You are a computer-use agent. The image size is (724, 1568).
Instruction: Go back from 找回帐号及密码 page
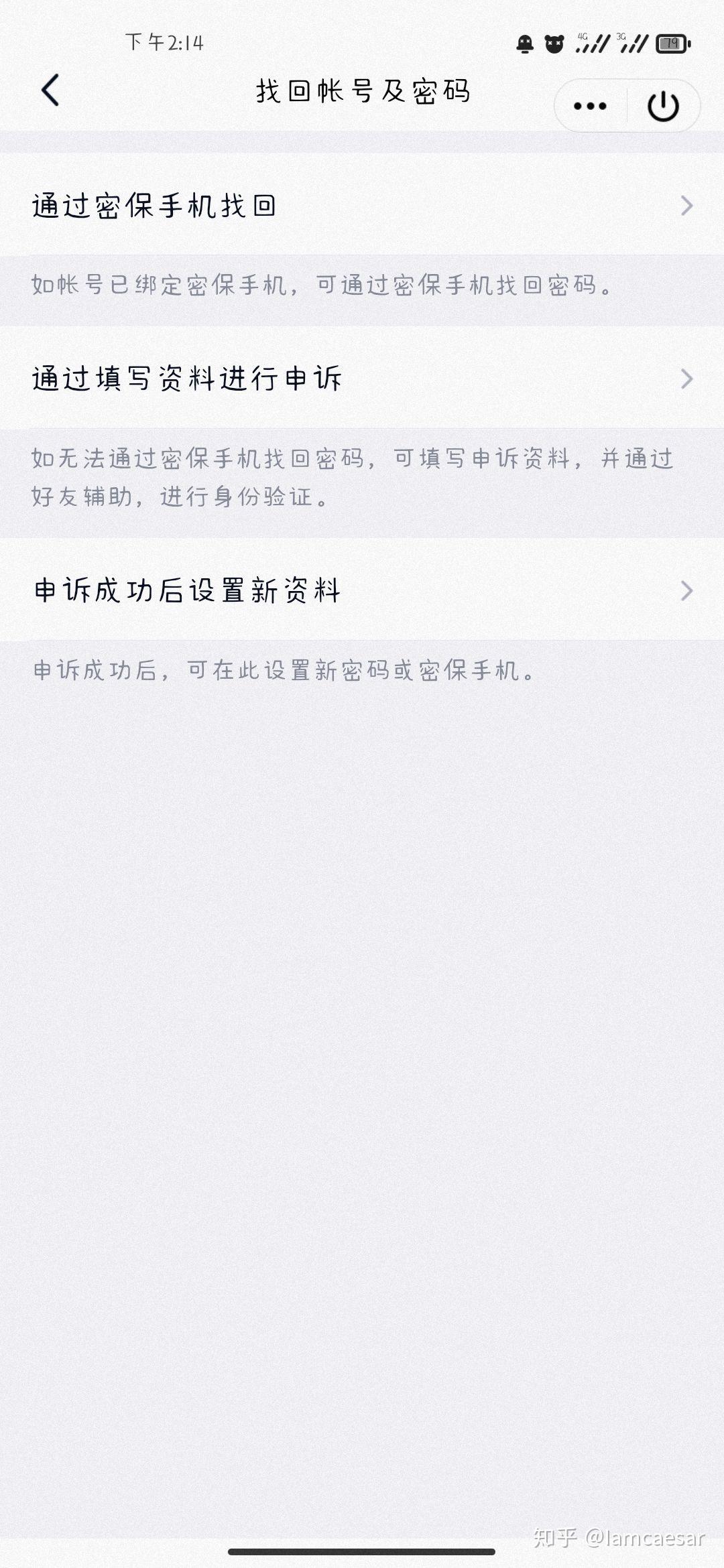(51, 90)
